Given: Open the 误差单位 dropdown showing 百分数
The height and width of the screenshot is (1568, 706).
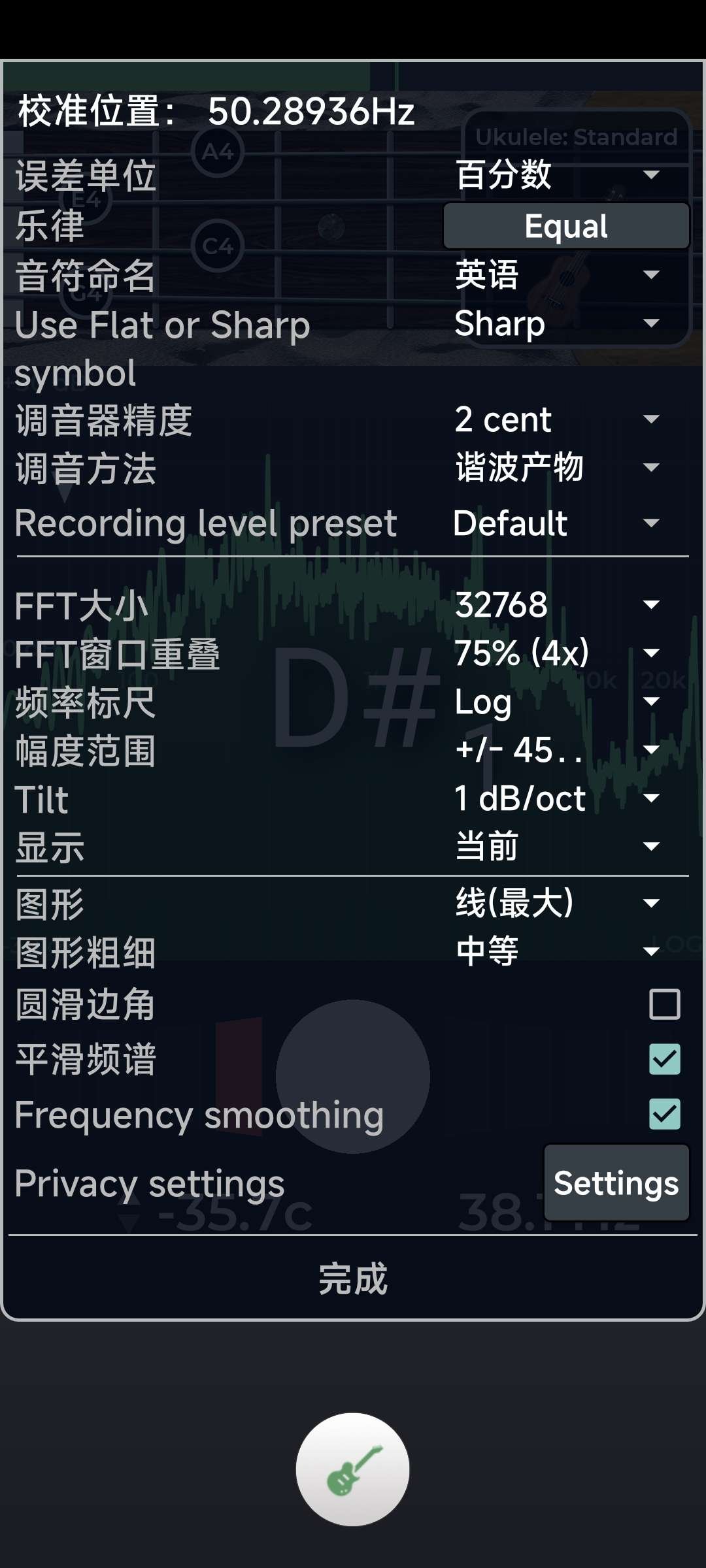Looking at the screenshot, I should click(559, 175).
